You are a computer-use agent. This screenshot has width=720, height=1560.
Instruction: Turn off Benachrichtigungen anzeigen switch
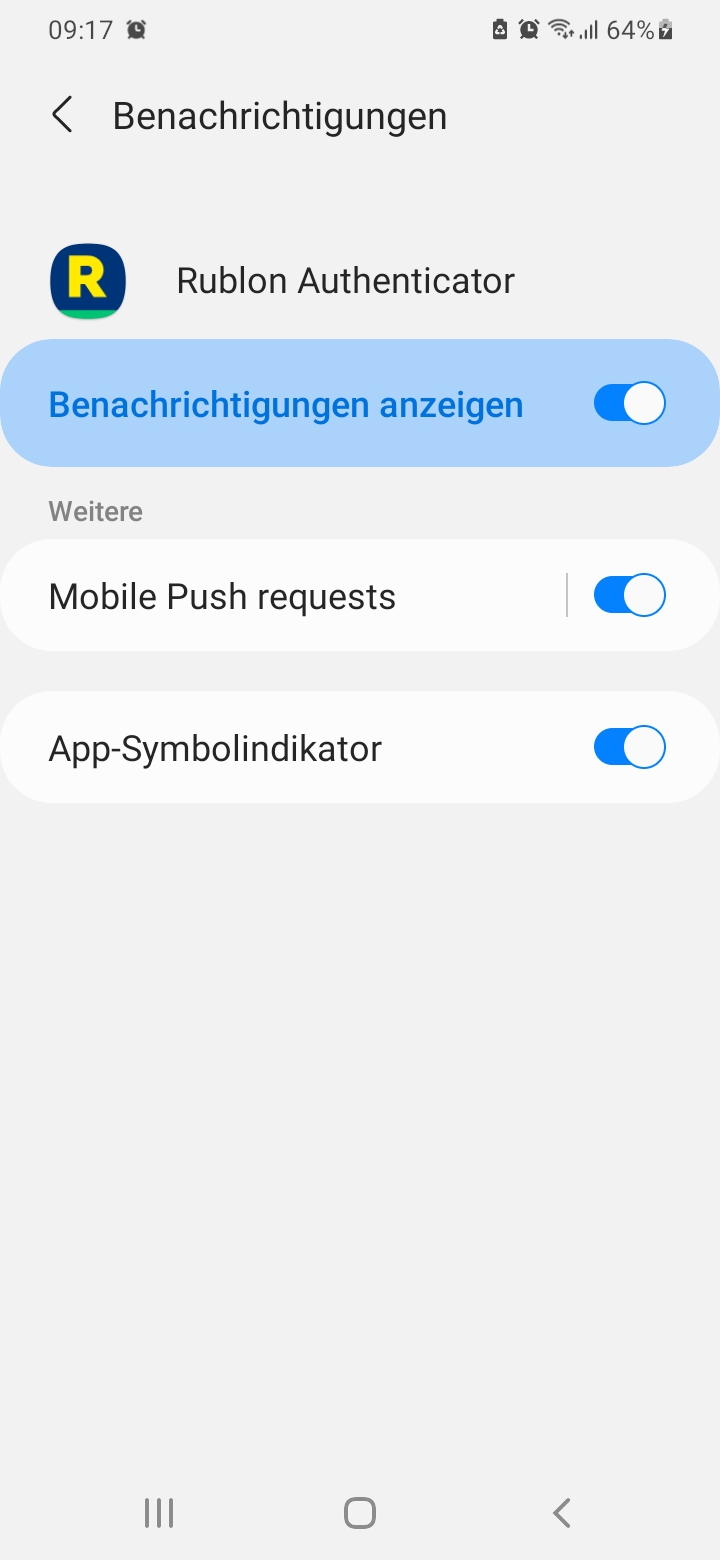[x=629, y=404]
